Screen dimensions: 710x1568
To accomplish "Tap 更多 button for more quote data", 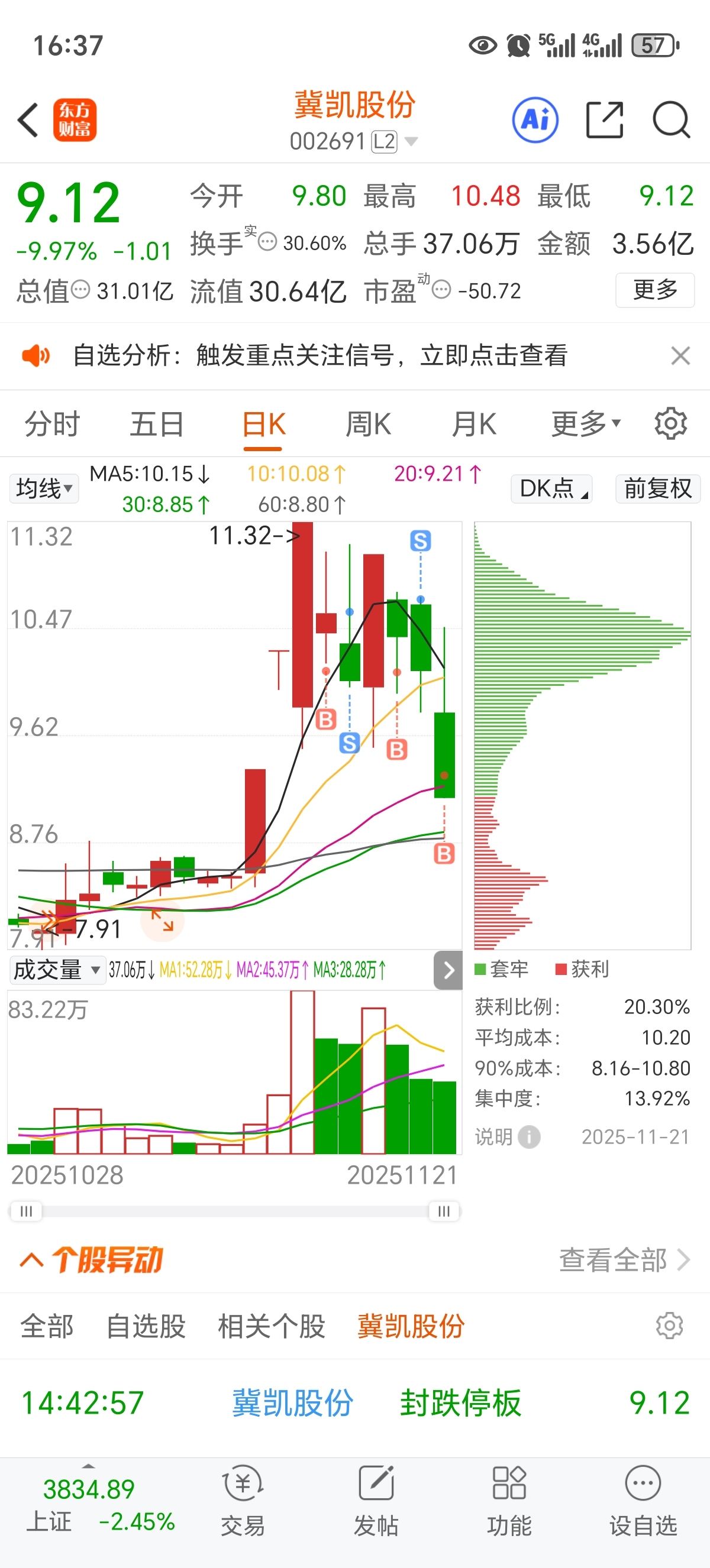I will (655, 290).
